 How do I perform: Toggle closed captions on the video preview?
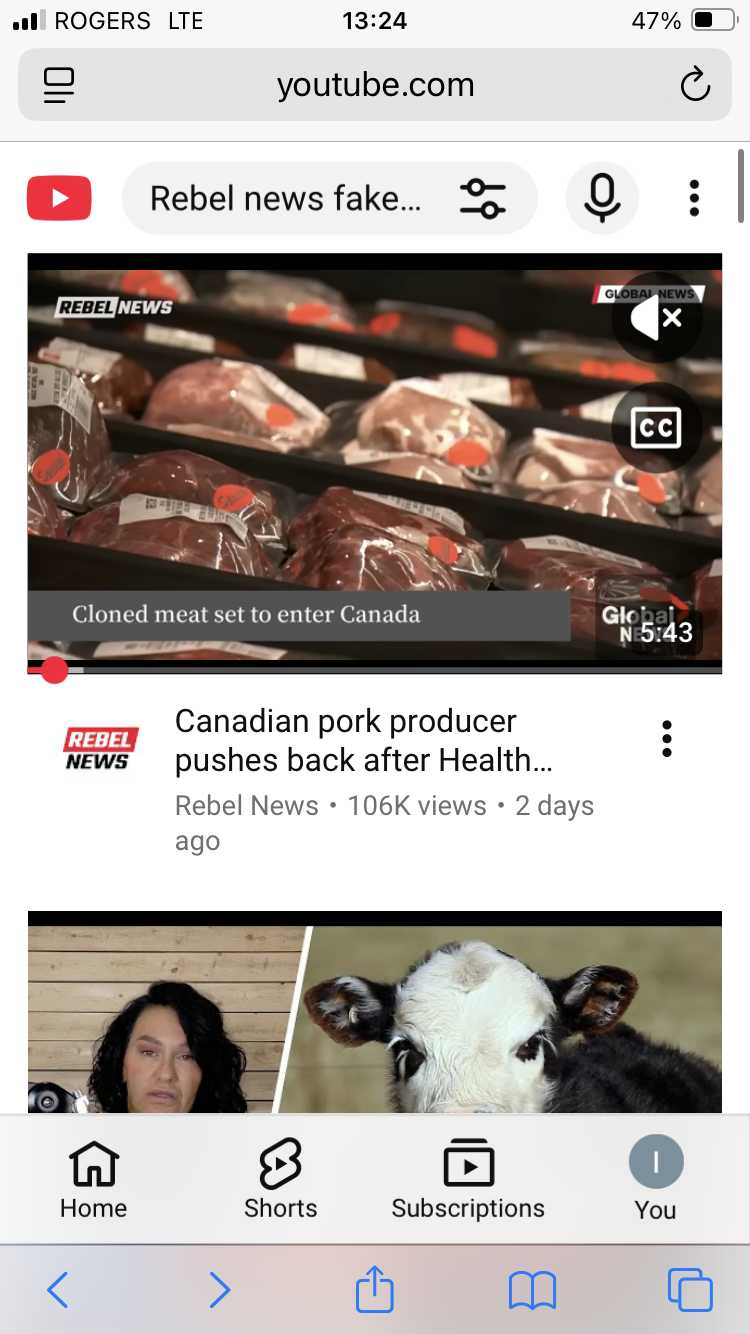click(656, 428)
